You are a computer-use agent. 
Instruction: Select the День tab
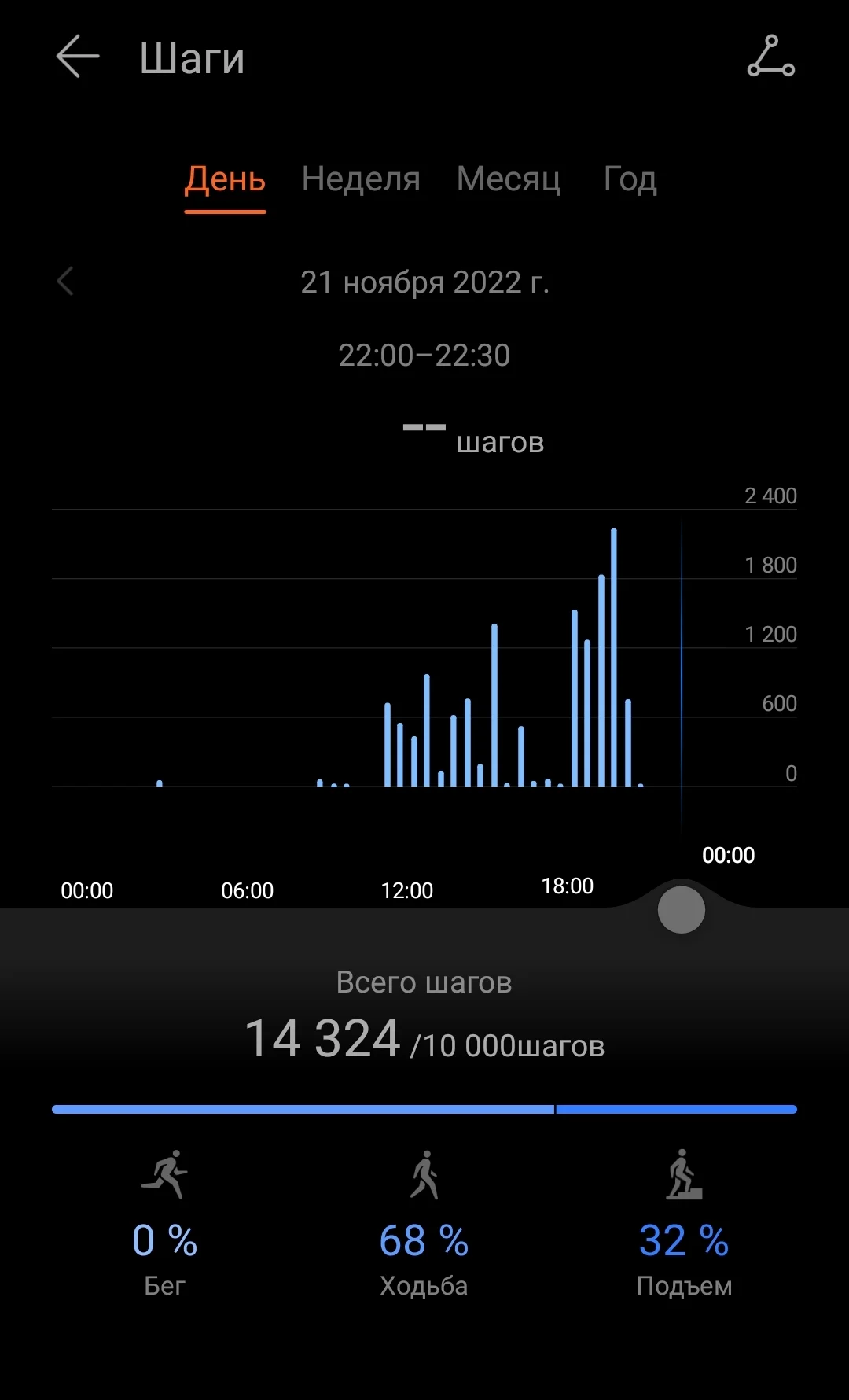click(x=225, y=179)
